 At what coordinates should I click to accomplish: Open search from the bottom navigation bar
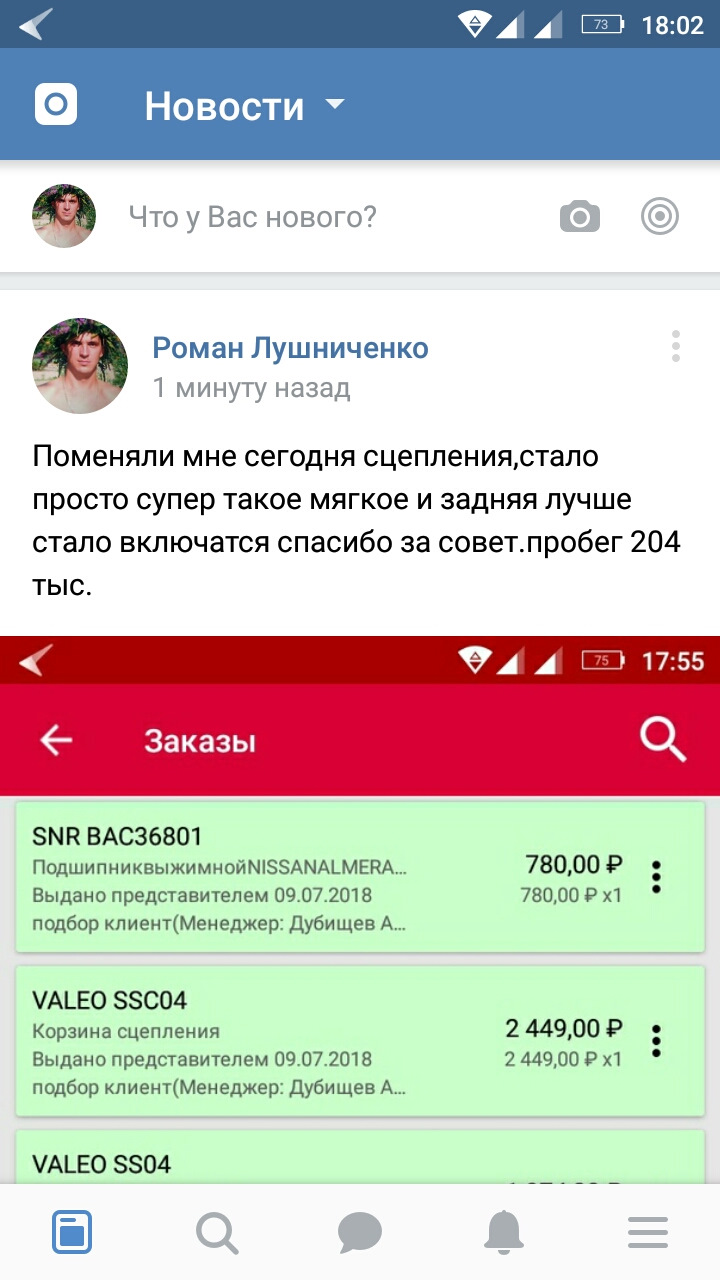click(216, 1232)
